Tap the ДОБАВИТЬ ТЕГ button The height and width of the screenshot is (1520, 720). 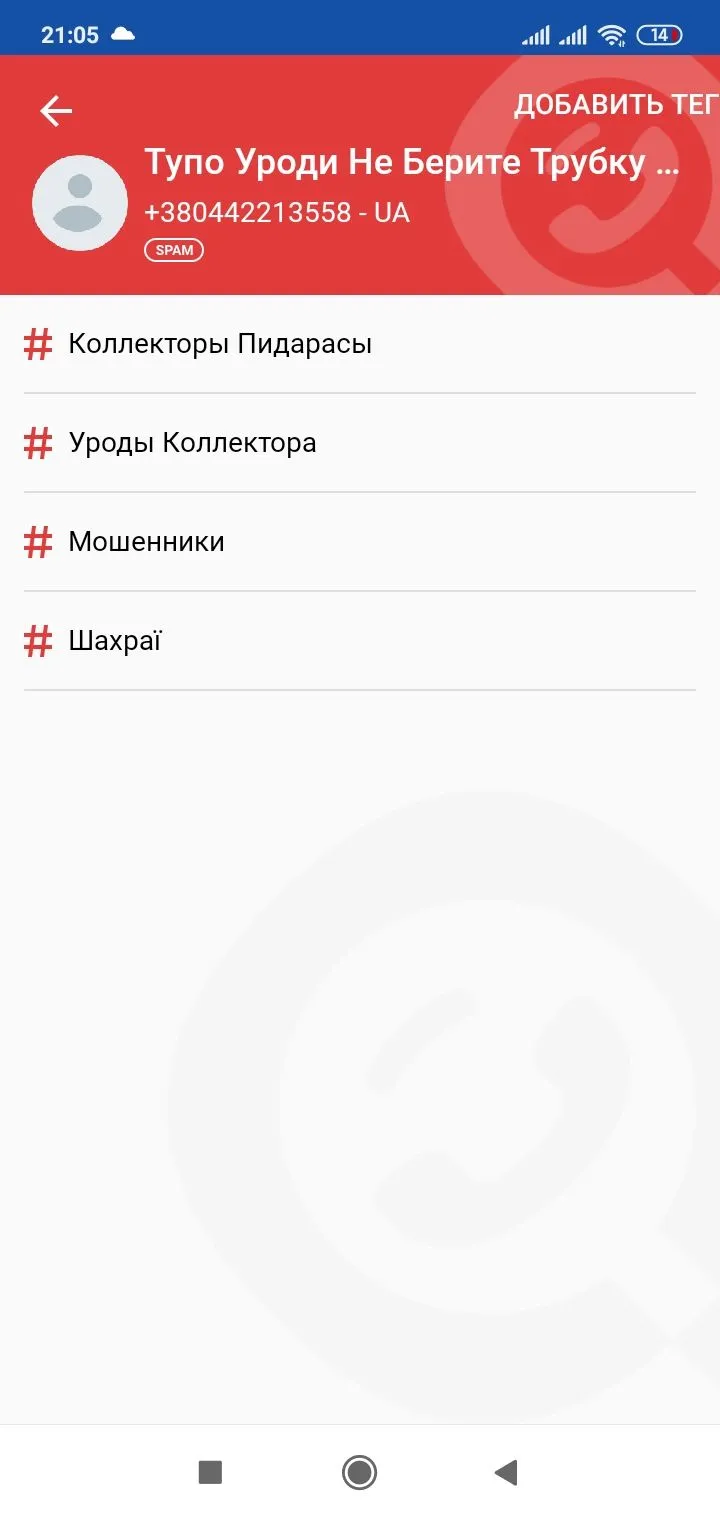(615, 105)
